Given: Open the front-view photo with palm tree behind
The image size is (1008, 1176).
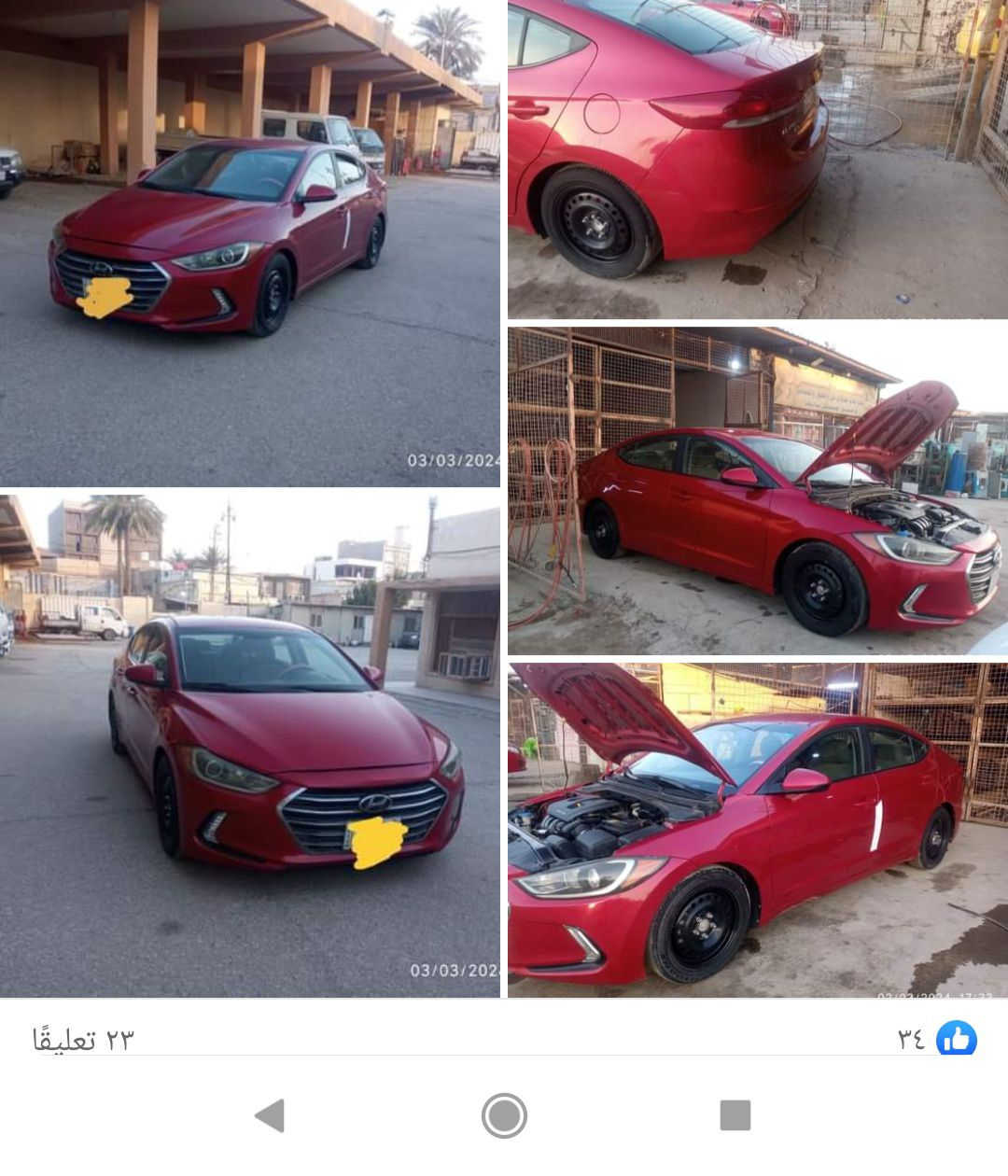Looking at the screenshot, I should click(249, 745).
